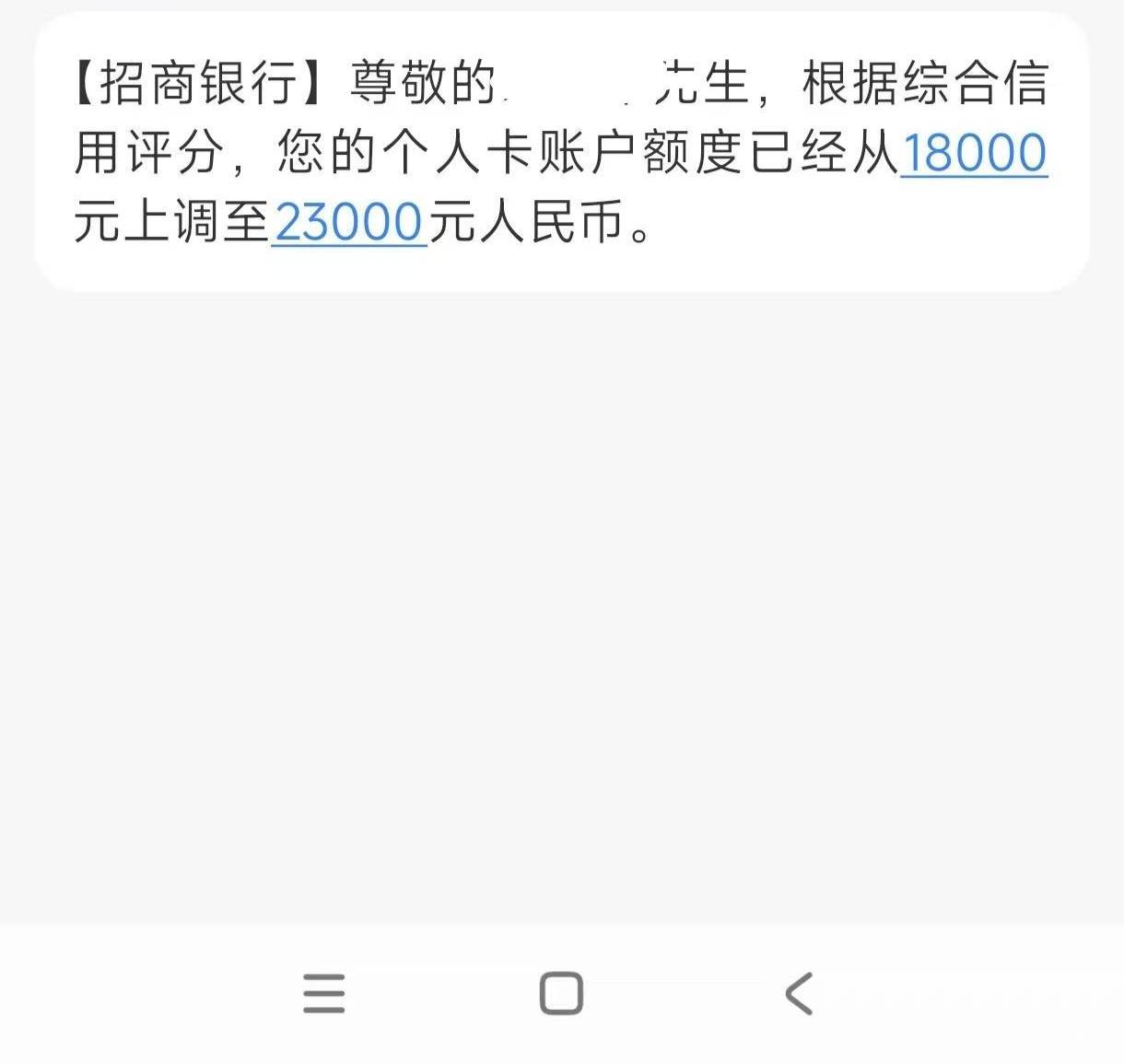Show recent apps via the three-line button
1124x1064 pixels.
tap(324, 994)
